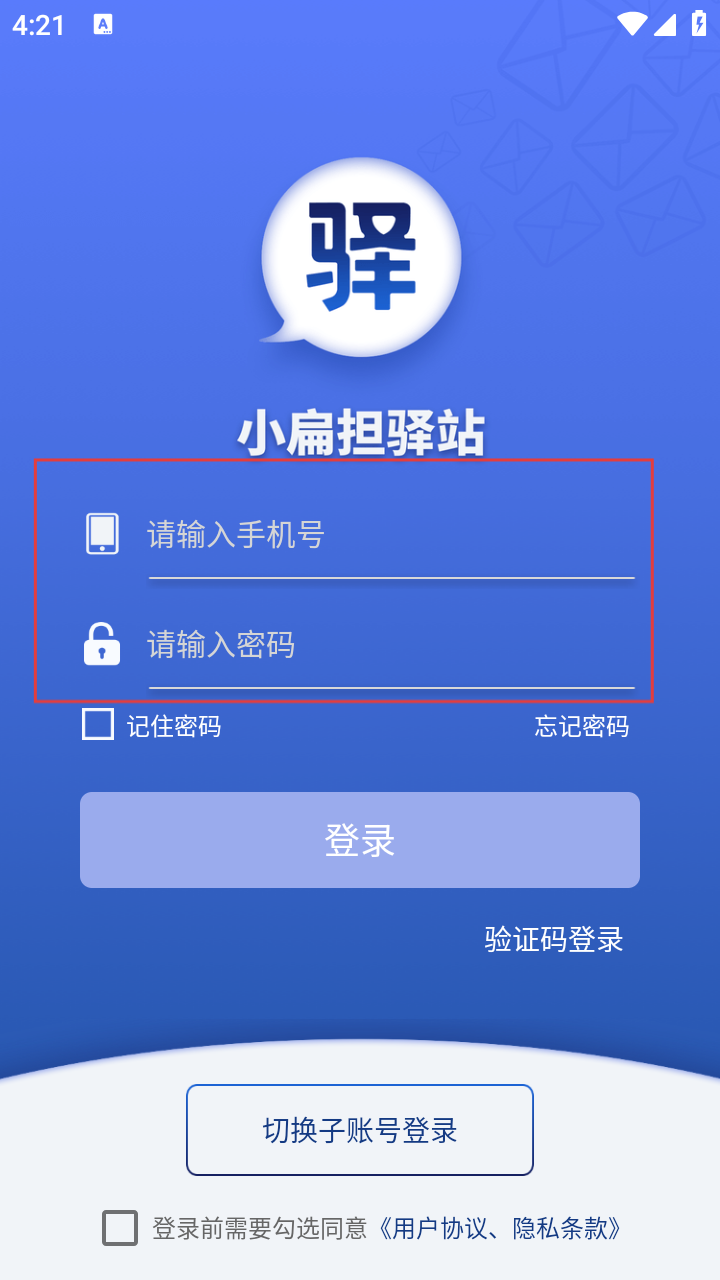Screen dimensions: 720x1280
Task: Switch to 验证码登录 verification code login
Action: coord(554,939)
